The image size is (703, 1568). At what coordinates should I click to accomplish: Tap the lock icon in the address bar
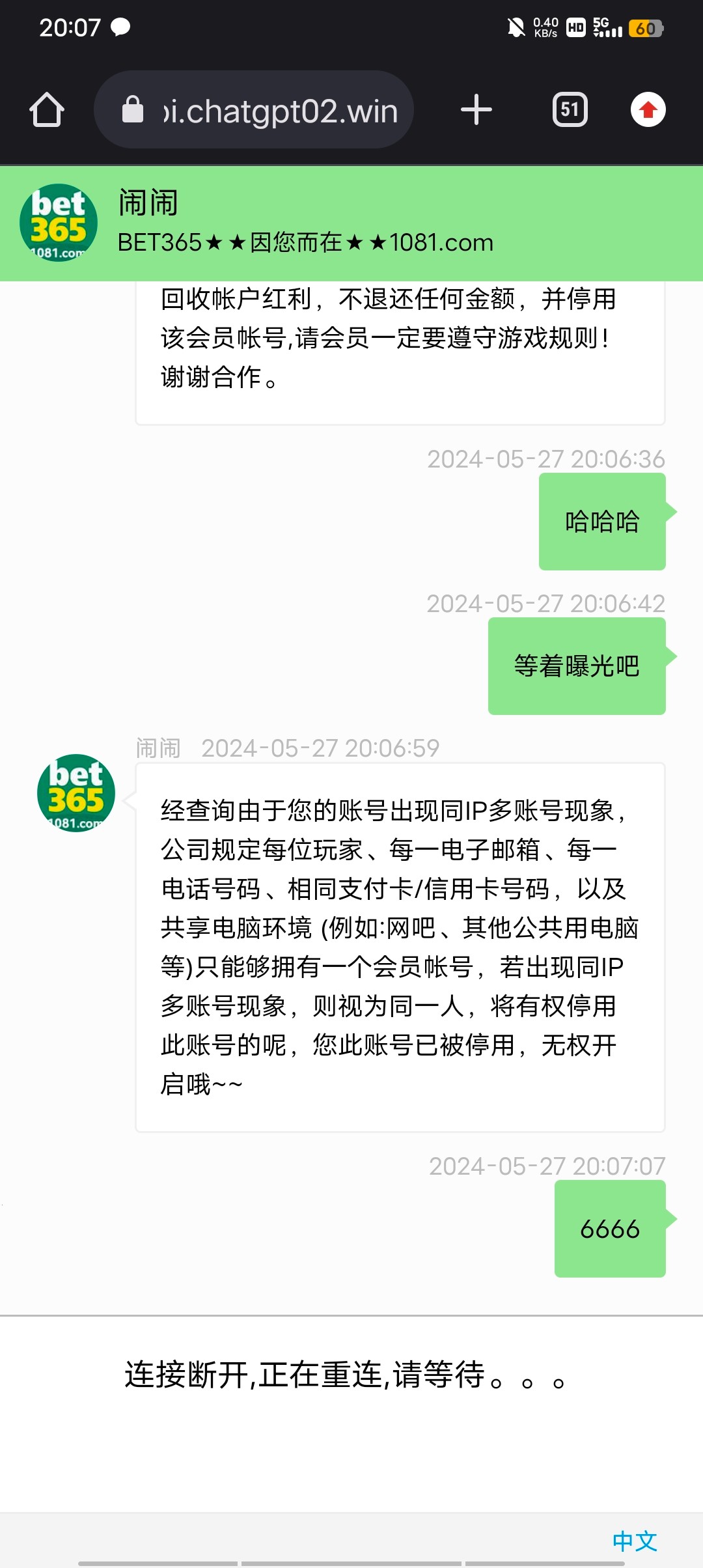tap(133, 109)
